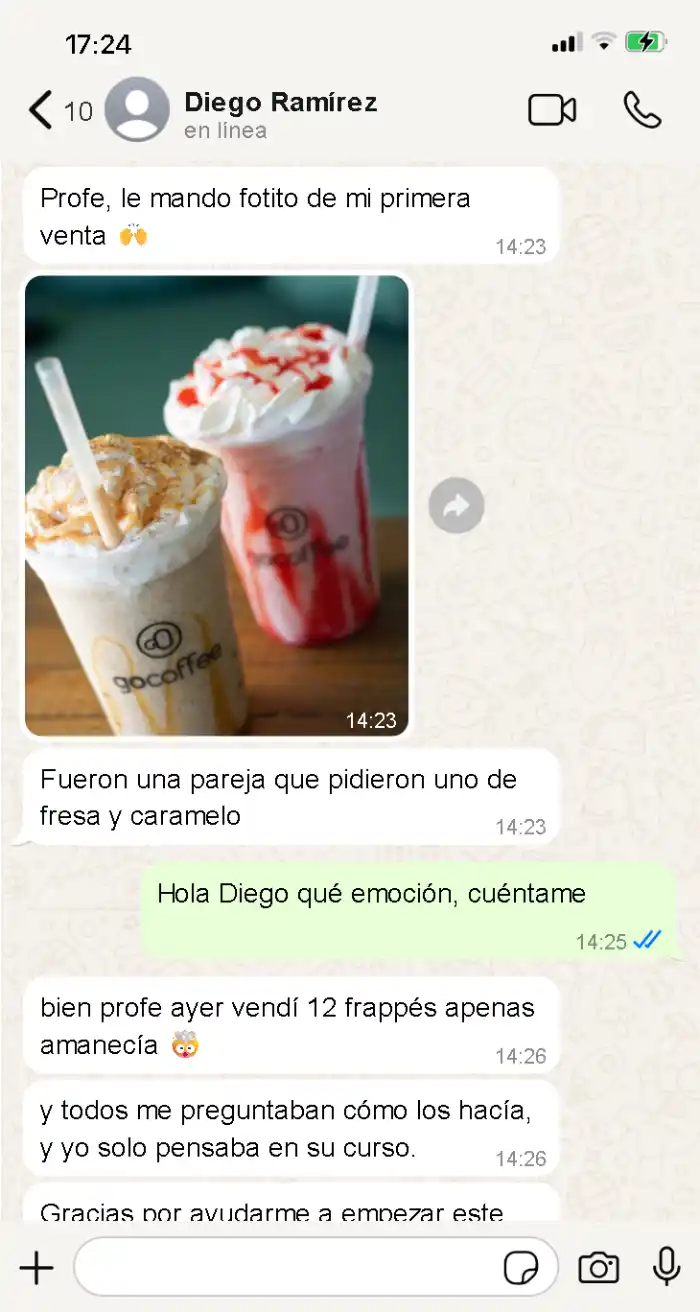The image size is (700, 1312).
Task: Start a voice call with Diego
Action: point(642,110)
